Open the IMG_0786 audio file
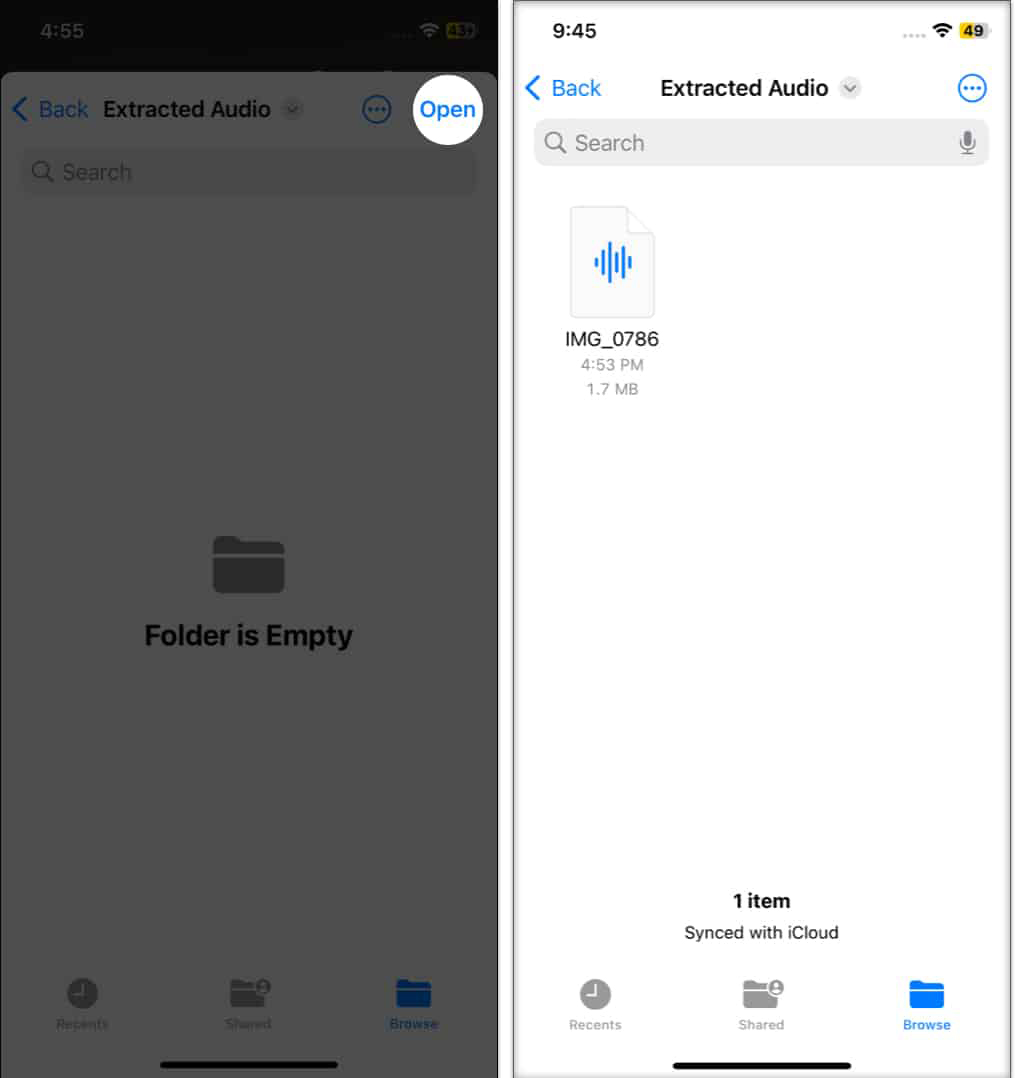The width and height of the screenshot is (1015, 1078). pyautogui.click(x=611, y=263)
